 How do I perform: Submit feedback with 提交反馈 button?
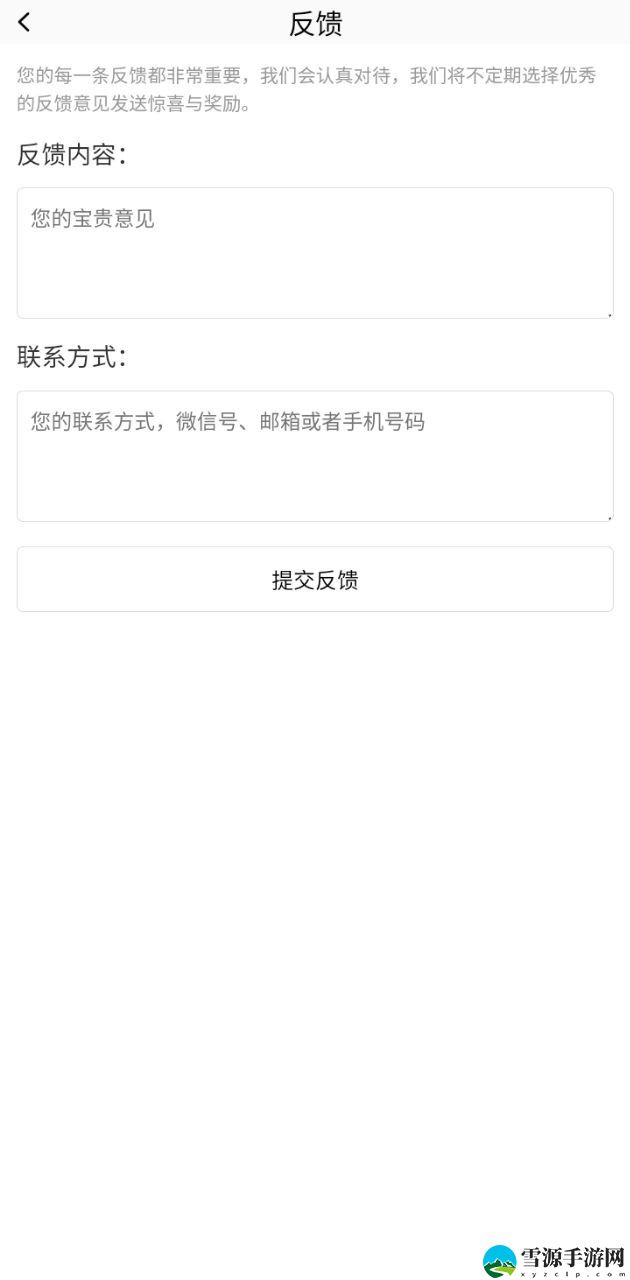pyautogui.click(x=315, y=579)
